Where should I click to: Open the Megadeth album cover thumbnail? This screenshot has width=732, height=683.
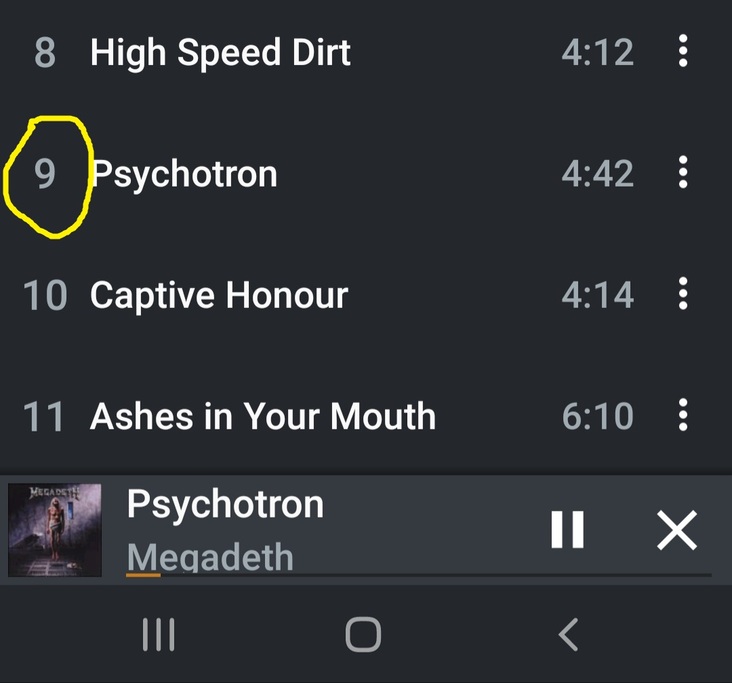(55, 530)
